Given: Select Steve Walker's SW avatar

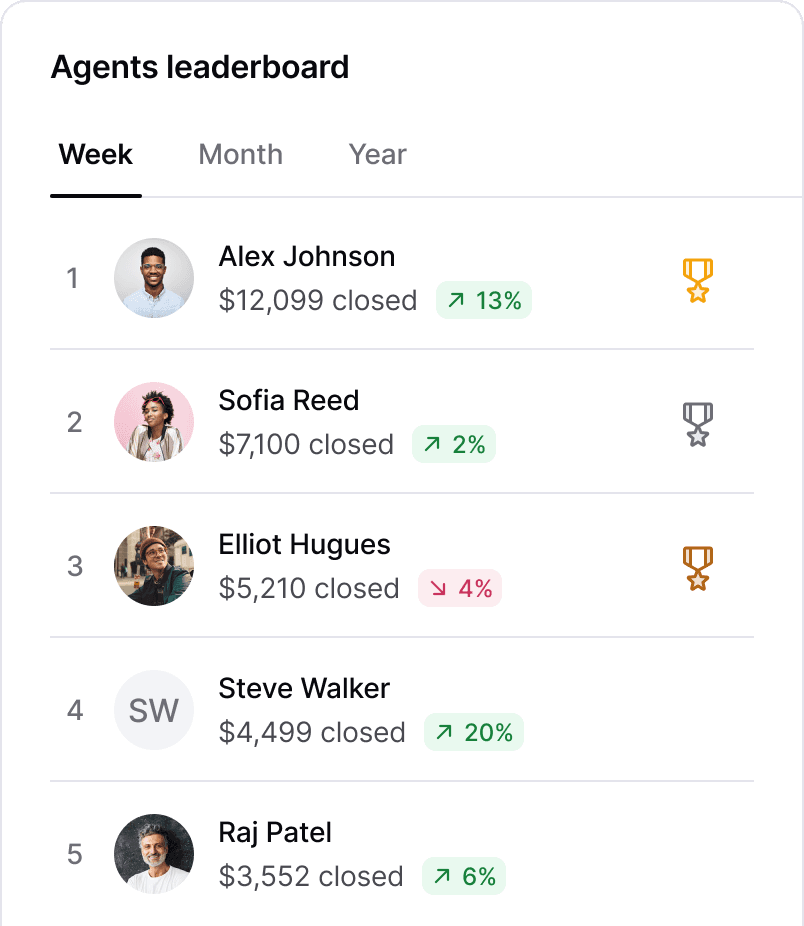Looking at the screenshot, I should click(154, 710).
